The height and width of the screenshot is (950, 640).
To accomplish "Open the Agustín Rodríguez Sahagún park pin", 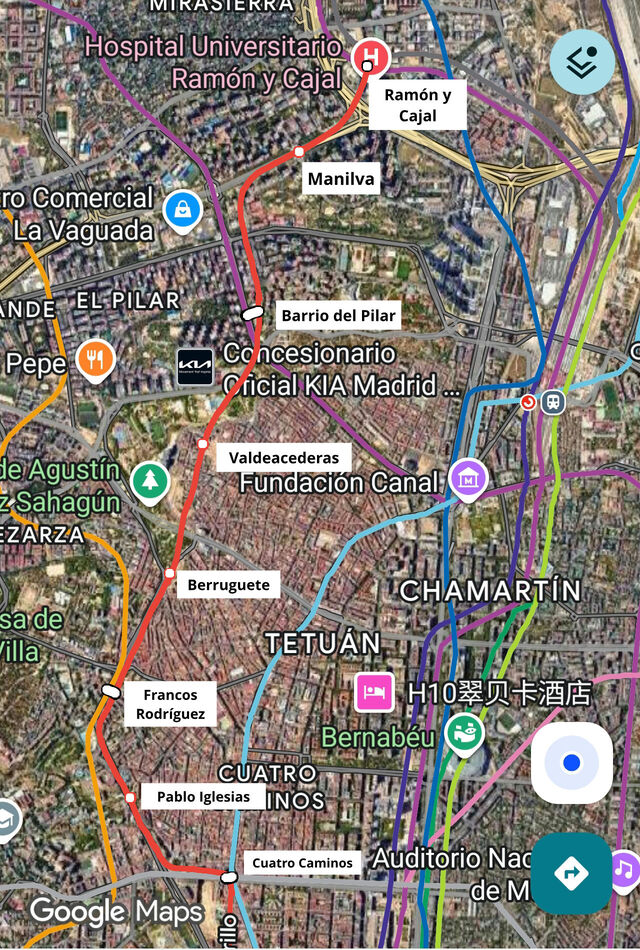I will [x=150, y=482].
